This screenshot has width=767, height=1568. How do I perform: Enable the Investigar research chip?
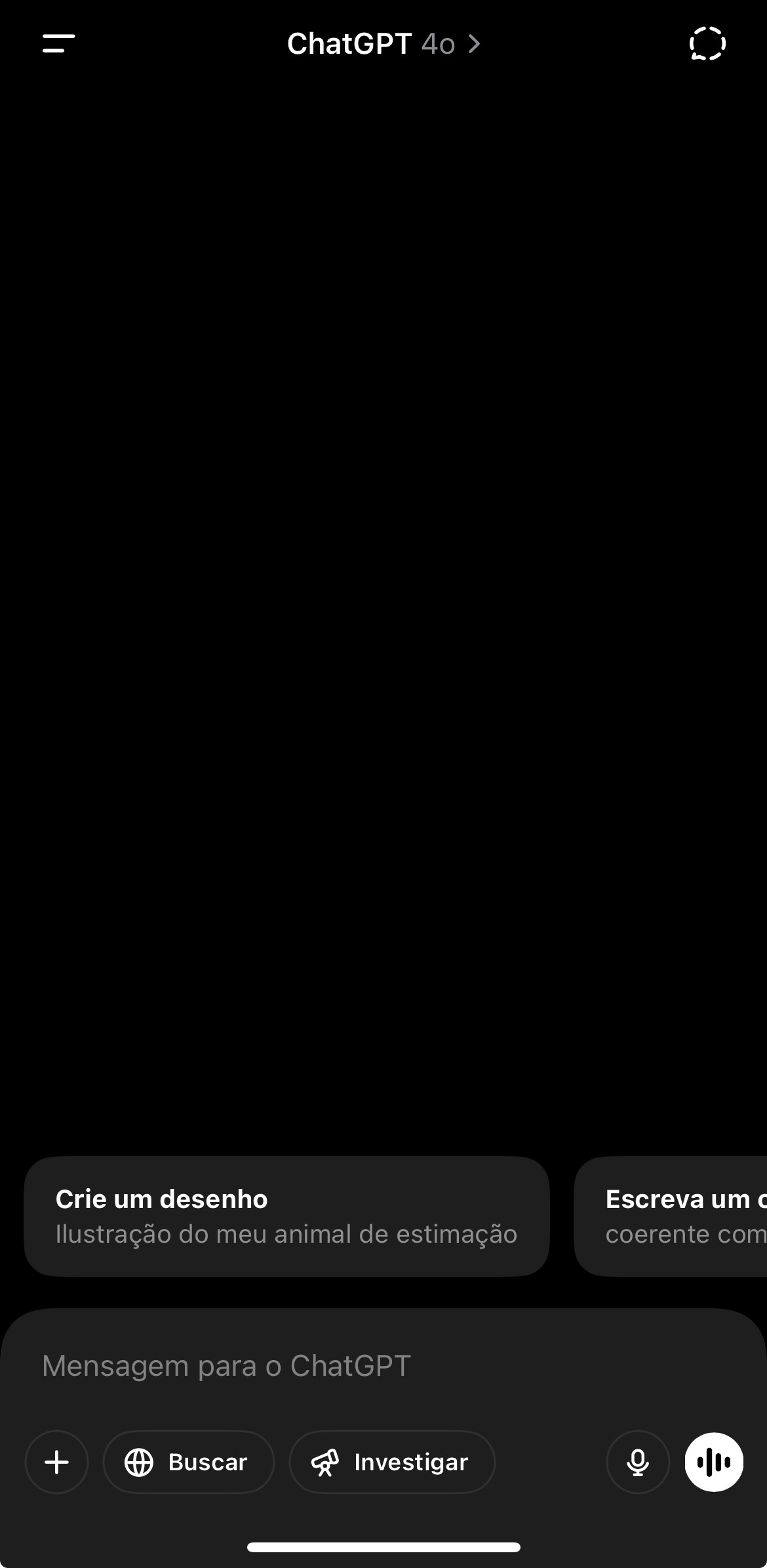(392, 1462)
